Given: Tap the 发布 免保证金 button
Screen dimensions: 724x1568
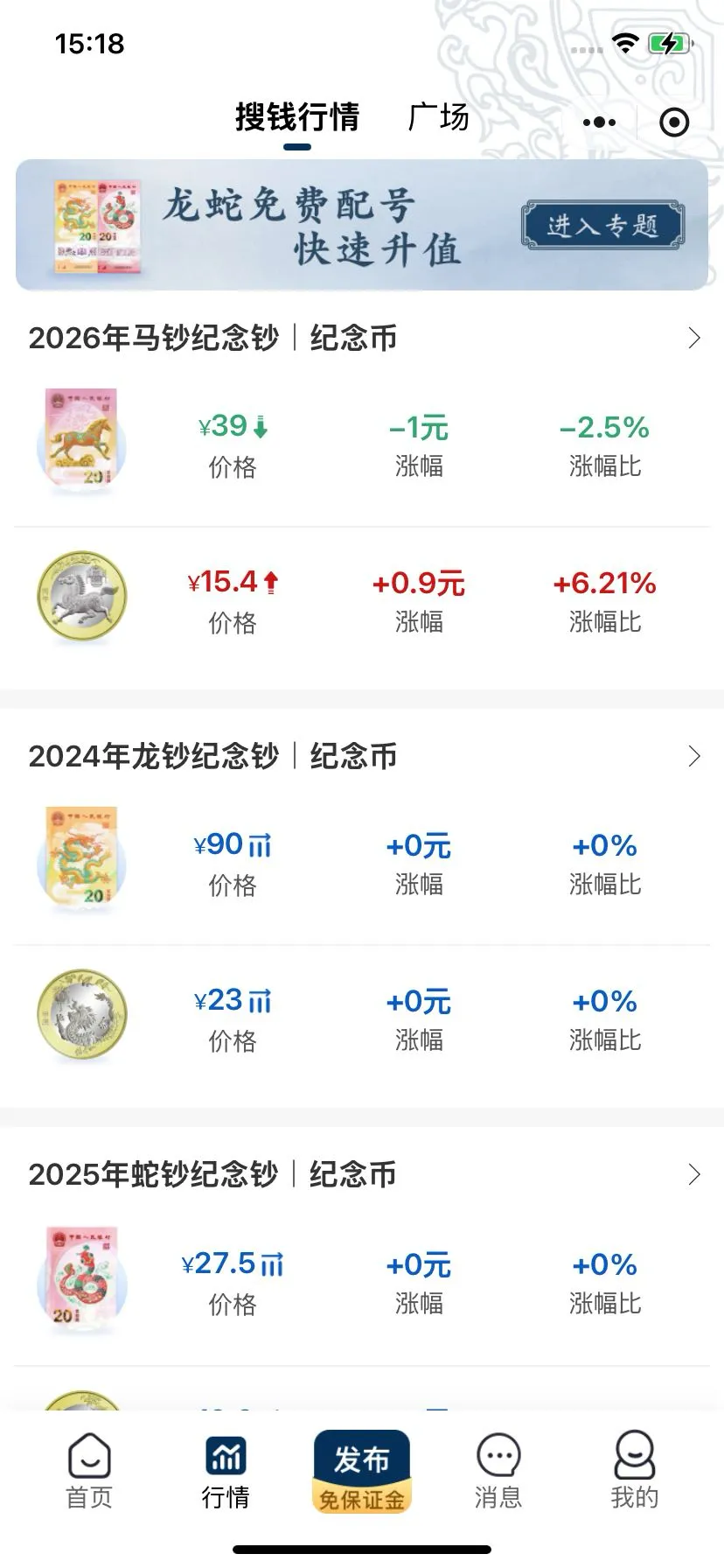Looking at the screenshot, I should [361, 1472].
